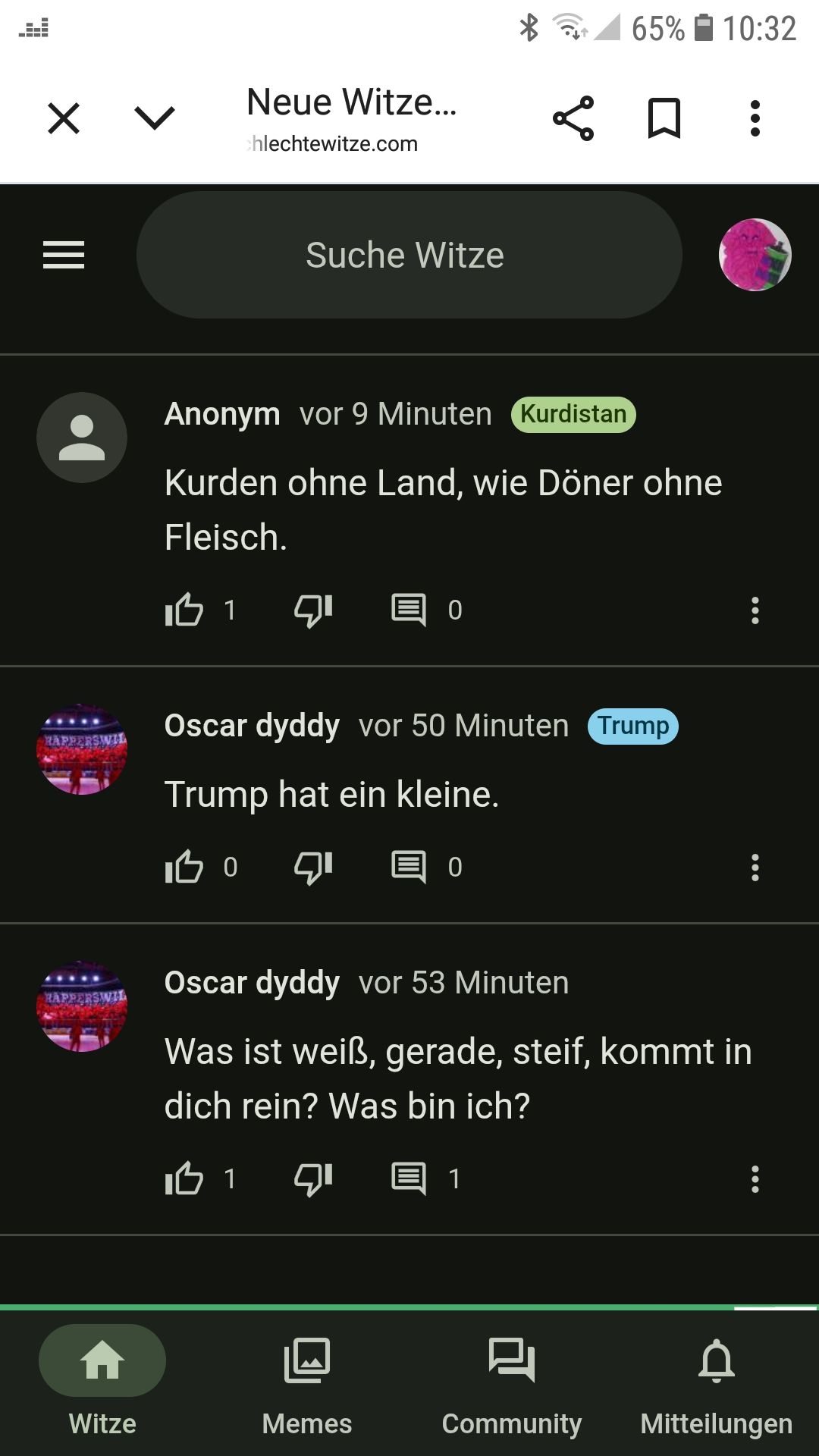
Task: Open the browser overflow menu
Action: pos(755,118)
